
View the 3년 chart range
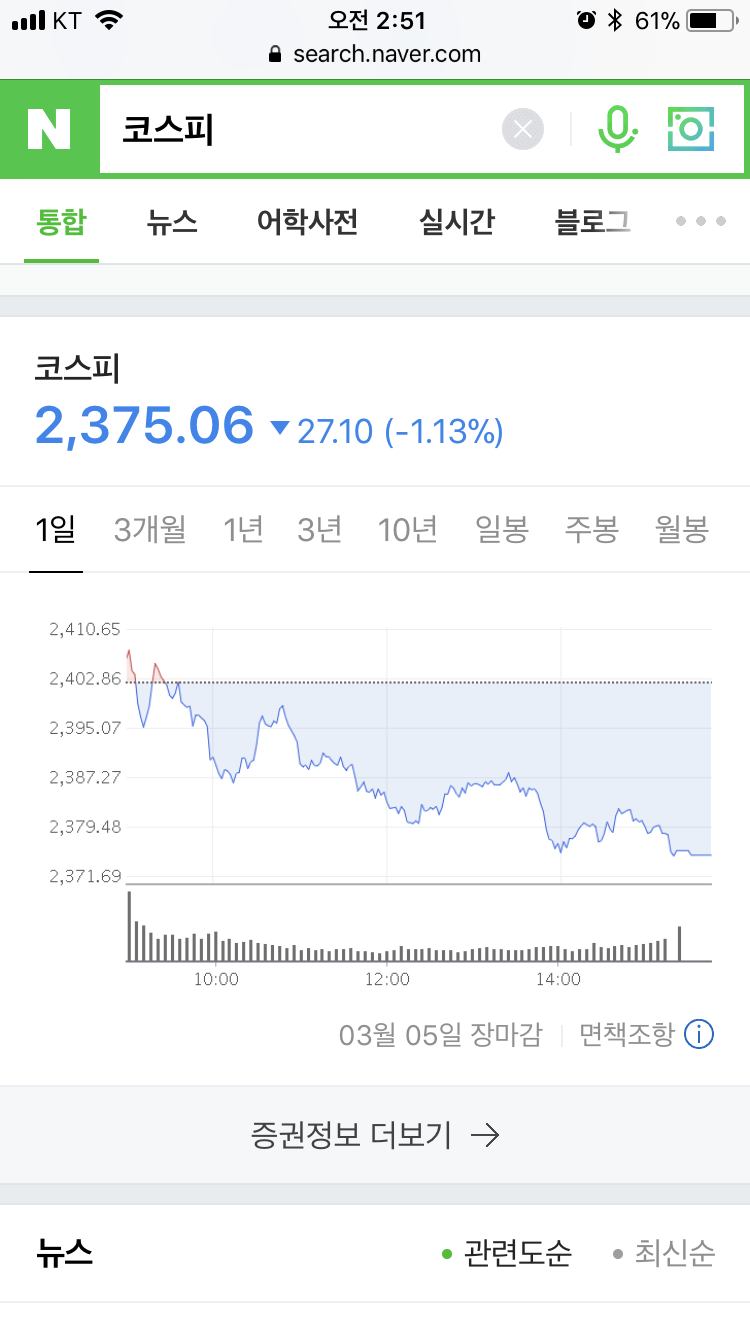320,529
